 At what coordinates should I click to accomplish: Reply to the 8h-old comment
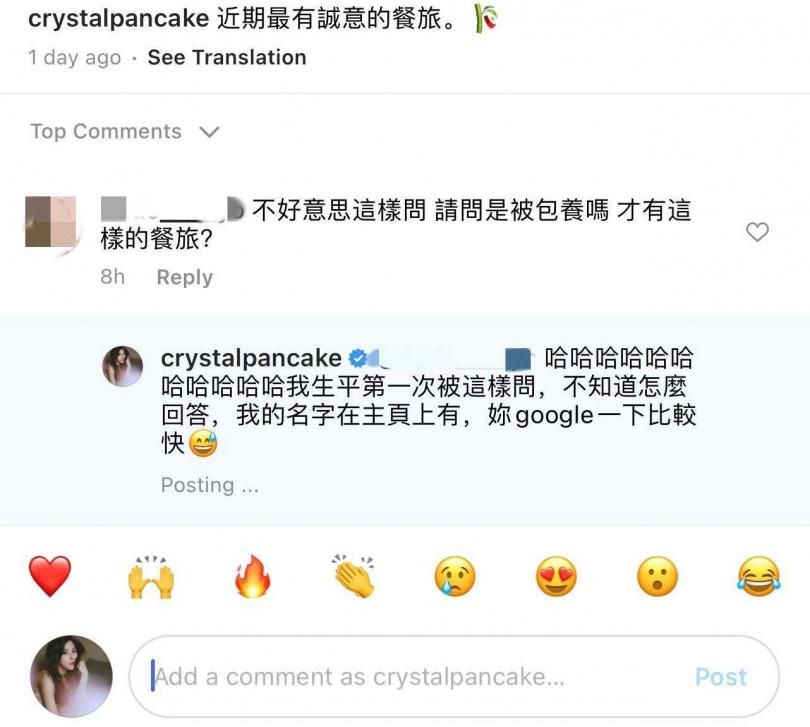pos(184,278)
